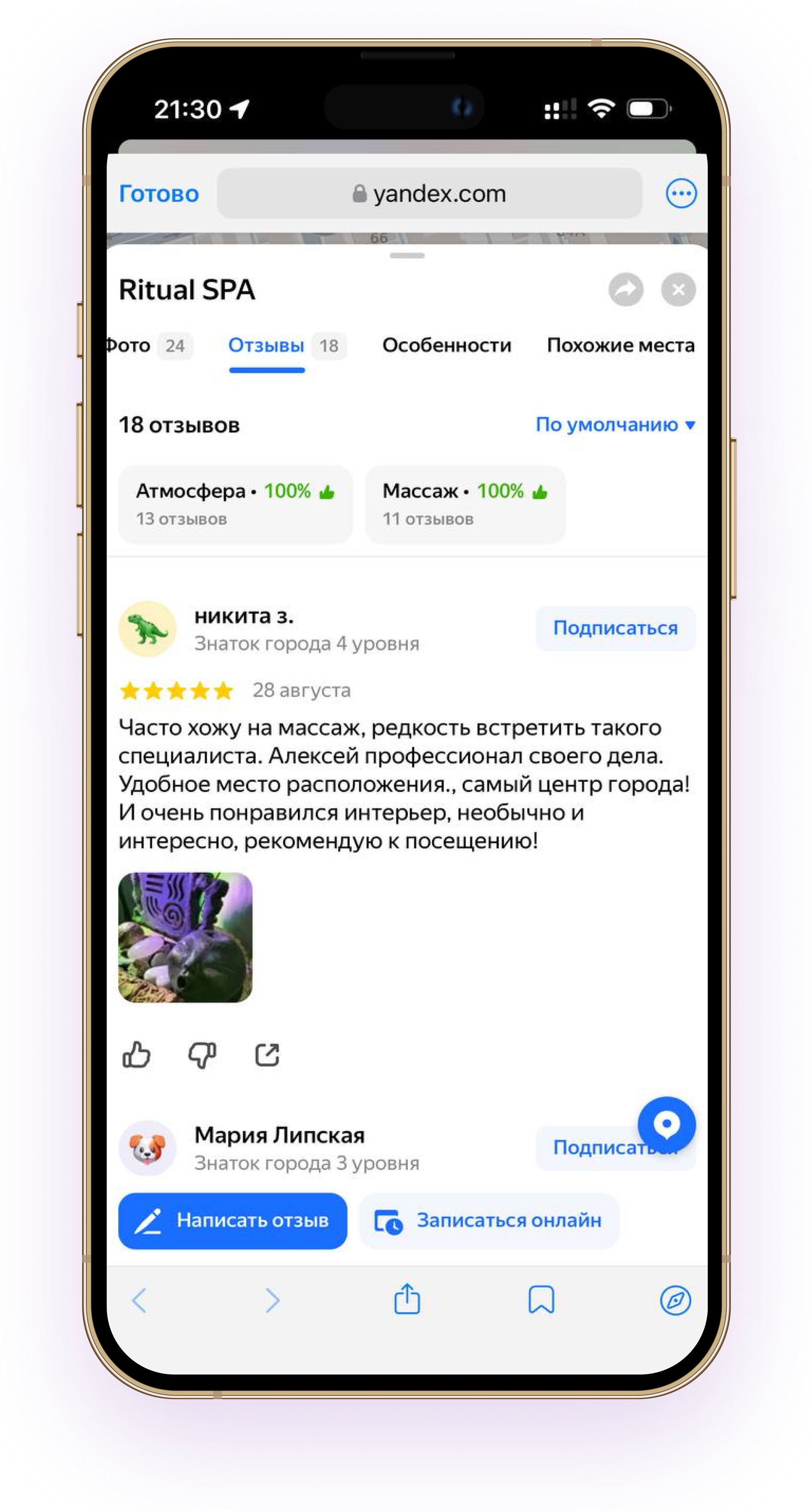Open the По умолчанию sorting dropdown
Image resolution: width=812 pixels, height=1512 pixels.
click(615, 424)
